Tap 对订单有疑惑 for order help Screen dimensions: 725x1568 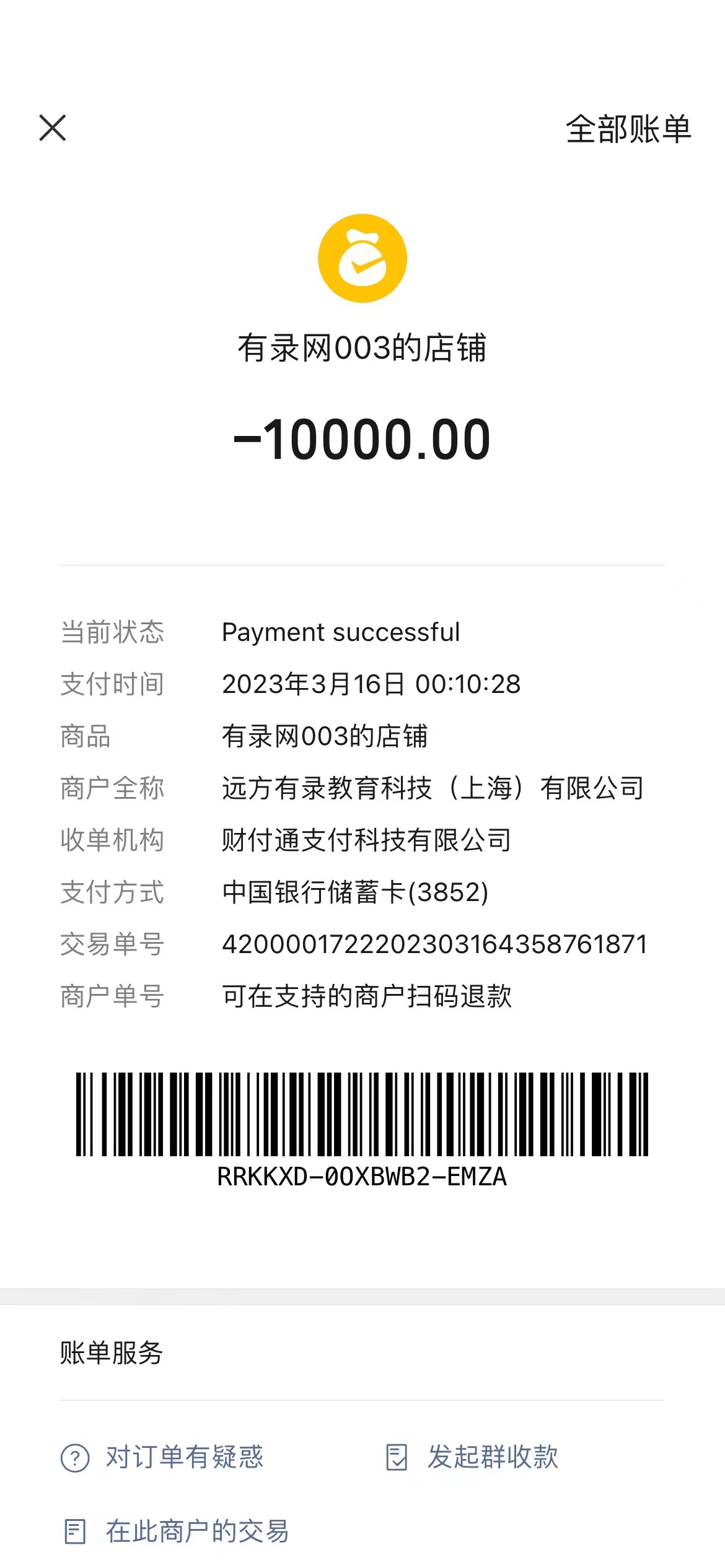pos(162,1457)
